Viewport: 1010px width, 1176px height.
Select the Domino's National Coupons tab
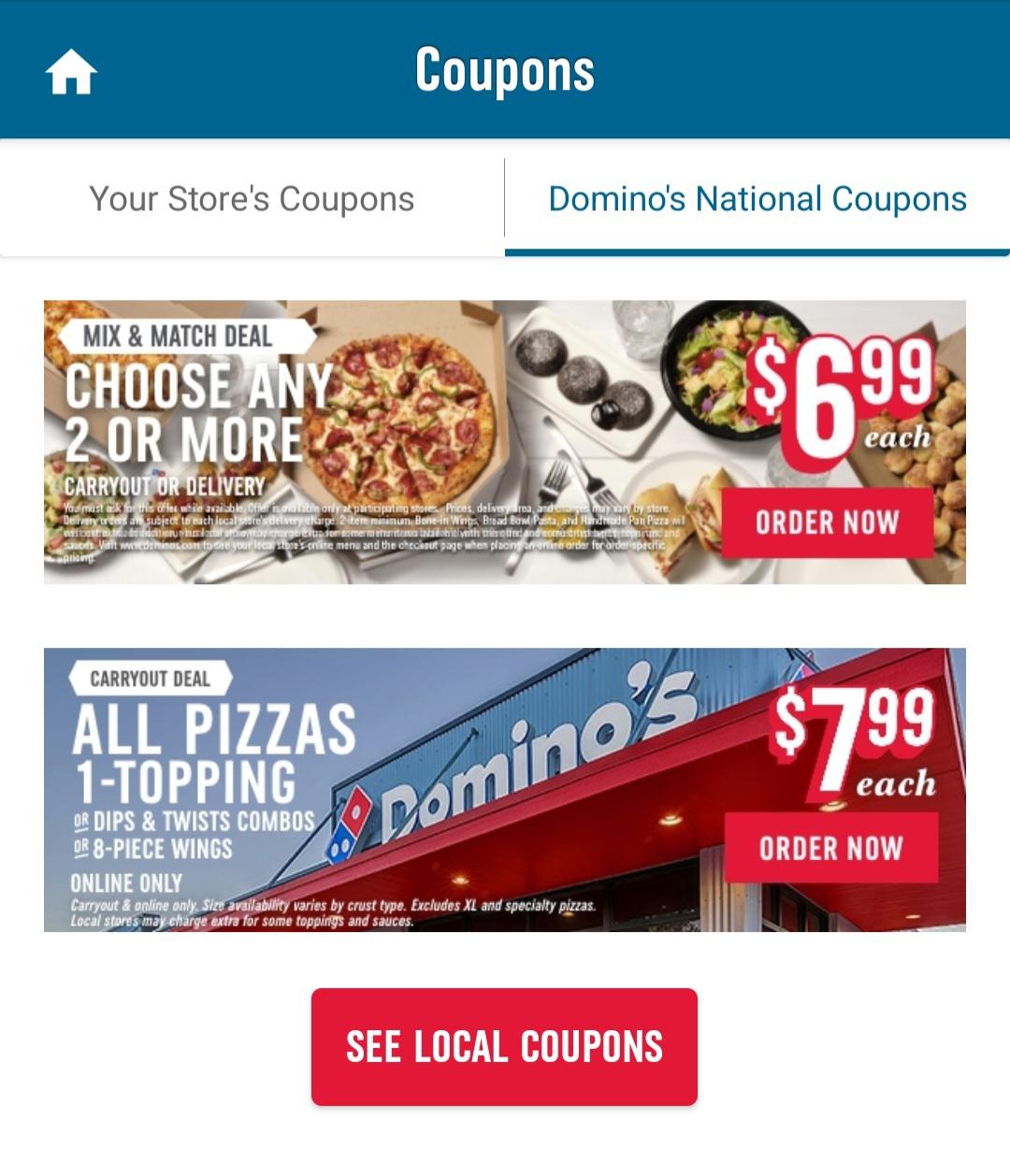point(757,199)
